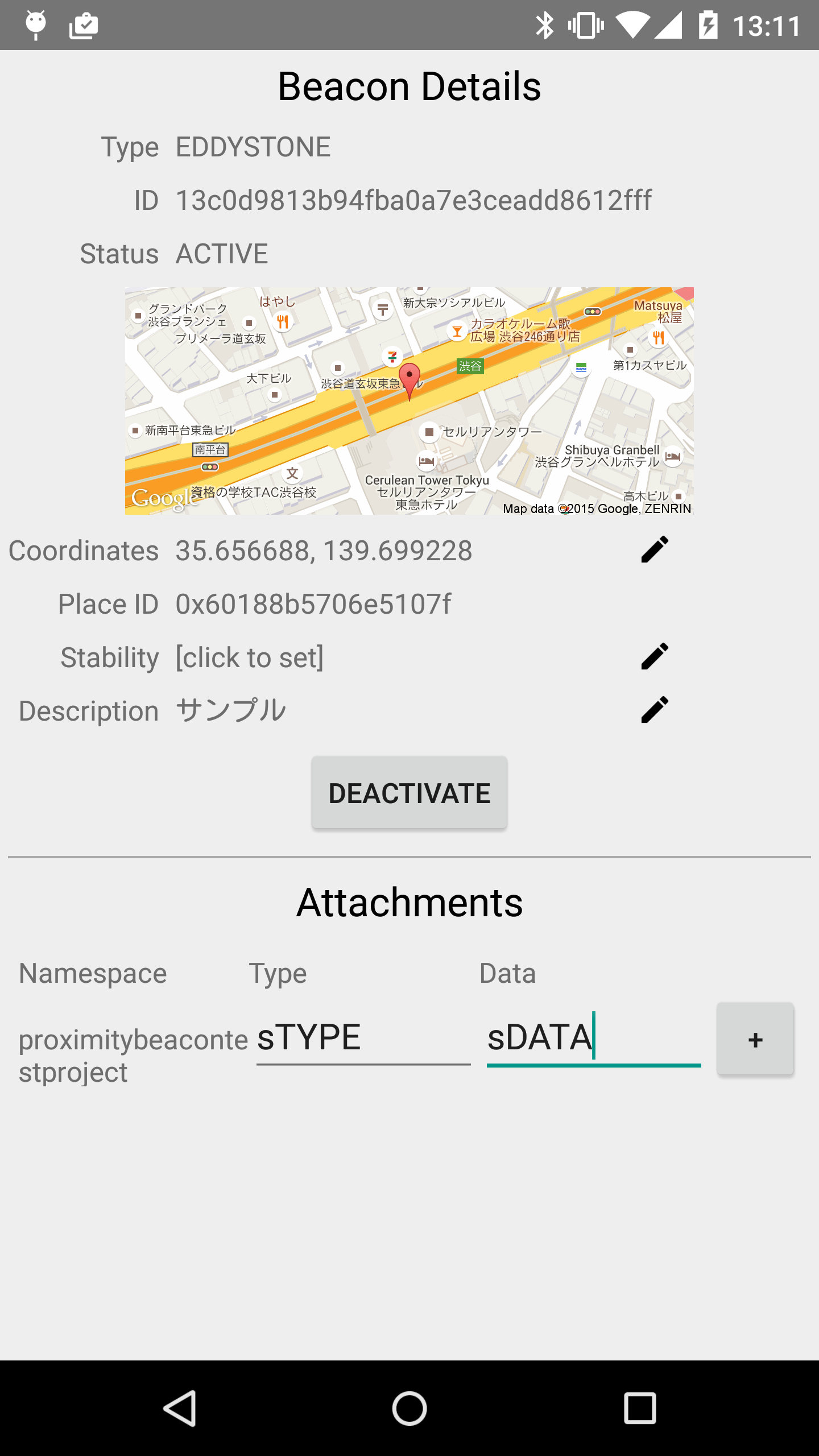Edit the beacon coordinates
Image resolution: width=819 pixels, height=1456 pixels.
655,549
